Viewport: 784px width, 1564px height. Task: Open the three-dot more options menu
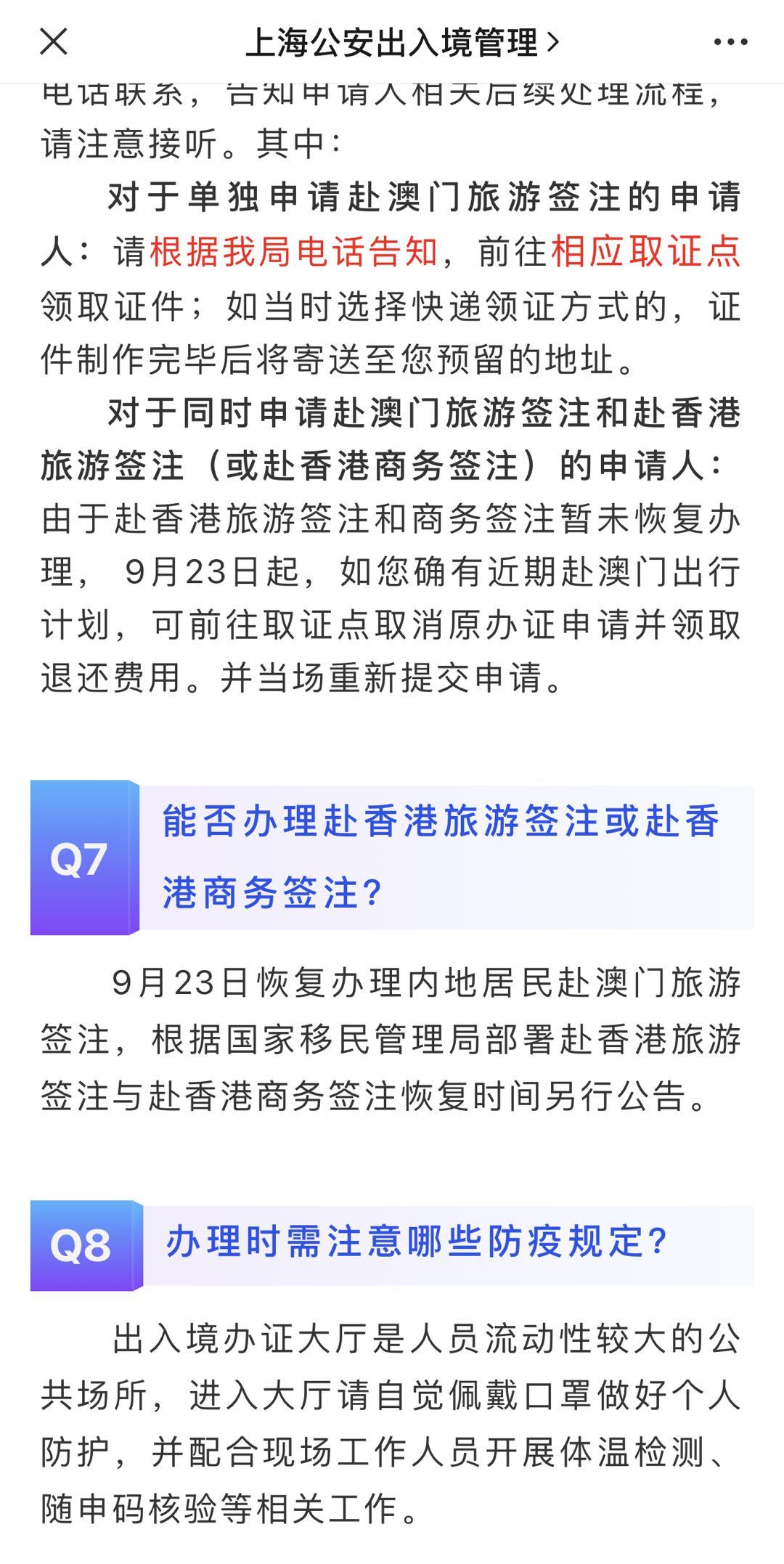point(730,42)
